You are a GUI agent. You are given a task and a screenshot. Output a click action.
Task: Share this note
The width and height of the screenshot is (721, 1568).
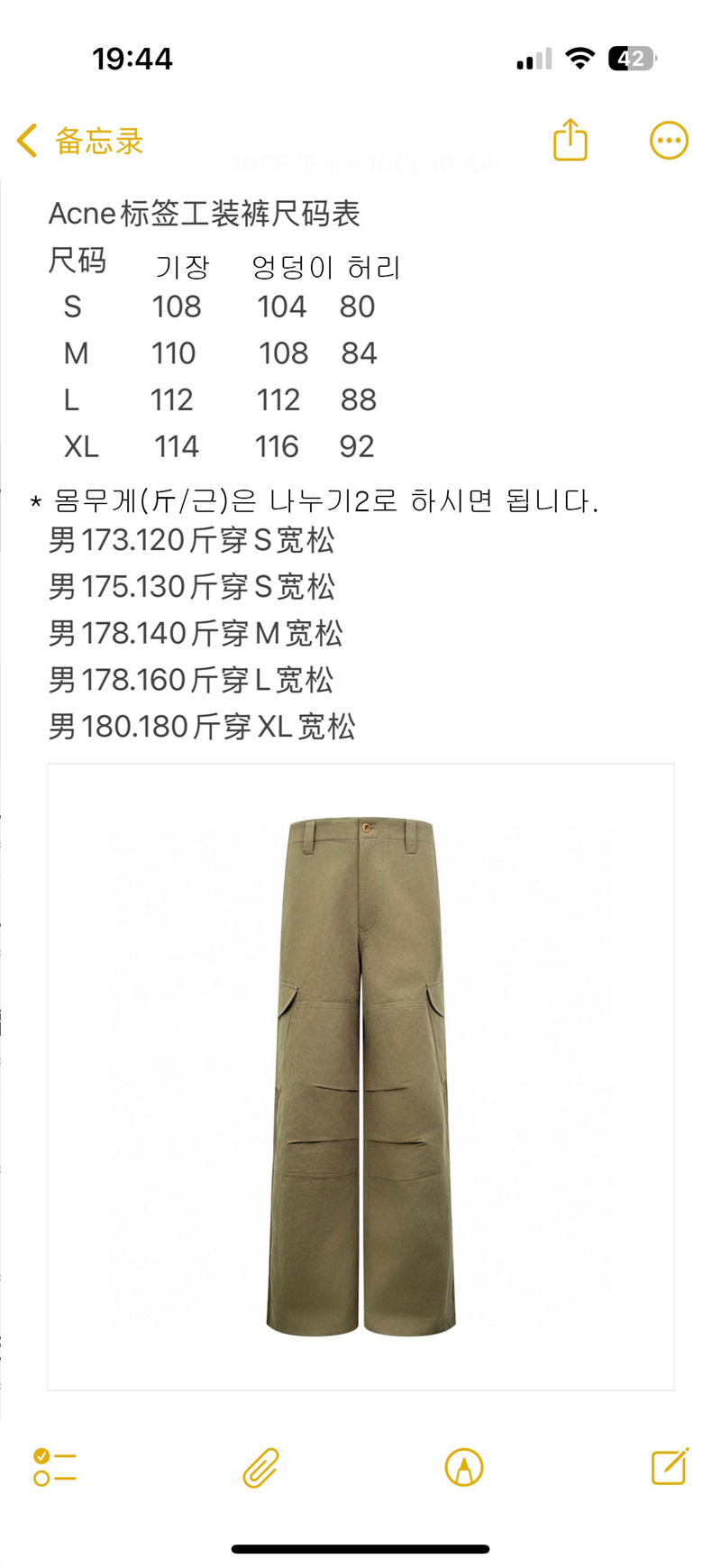pos(570,141)
